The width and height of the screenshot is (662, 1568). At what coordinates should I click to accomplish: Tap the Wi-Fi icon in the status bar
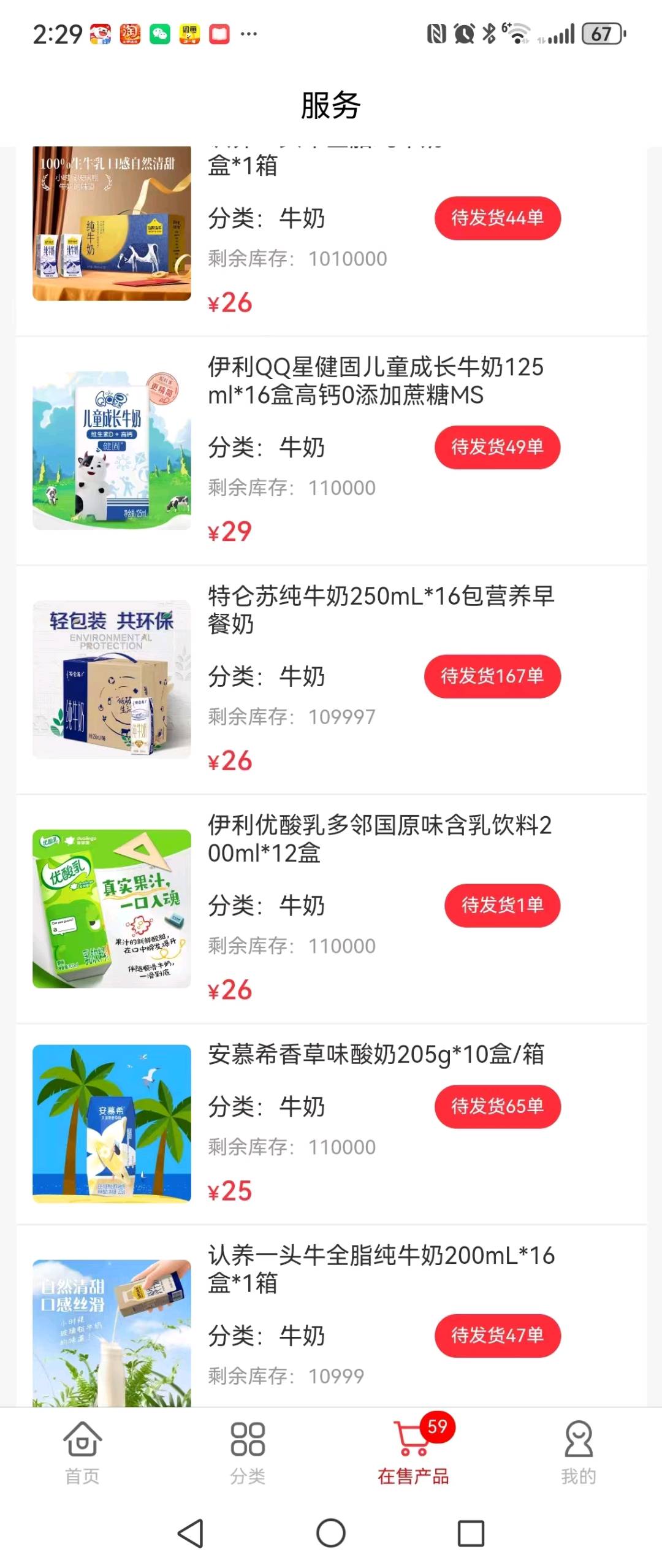coord(517,34)
